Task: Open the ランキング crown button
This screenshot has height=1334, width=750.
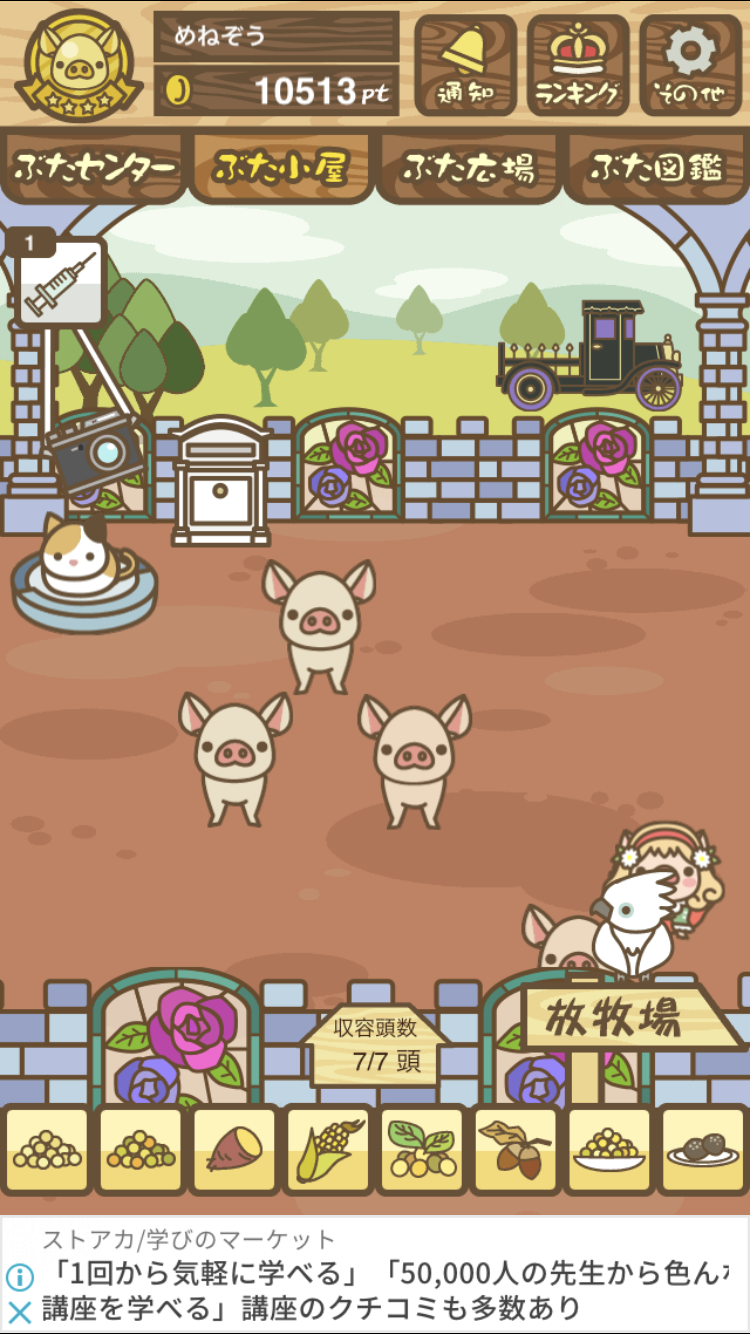Action: pos(578,65)
